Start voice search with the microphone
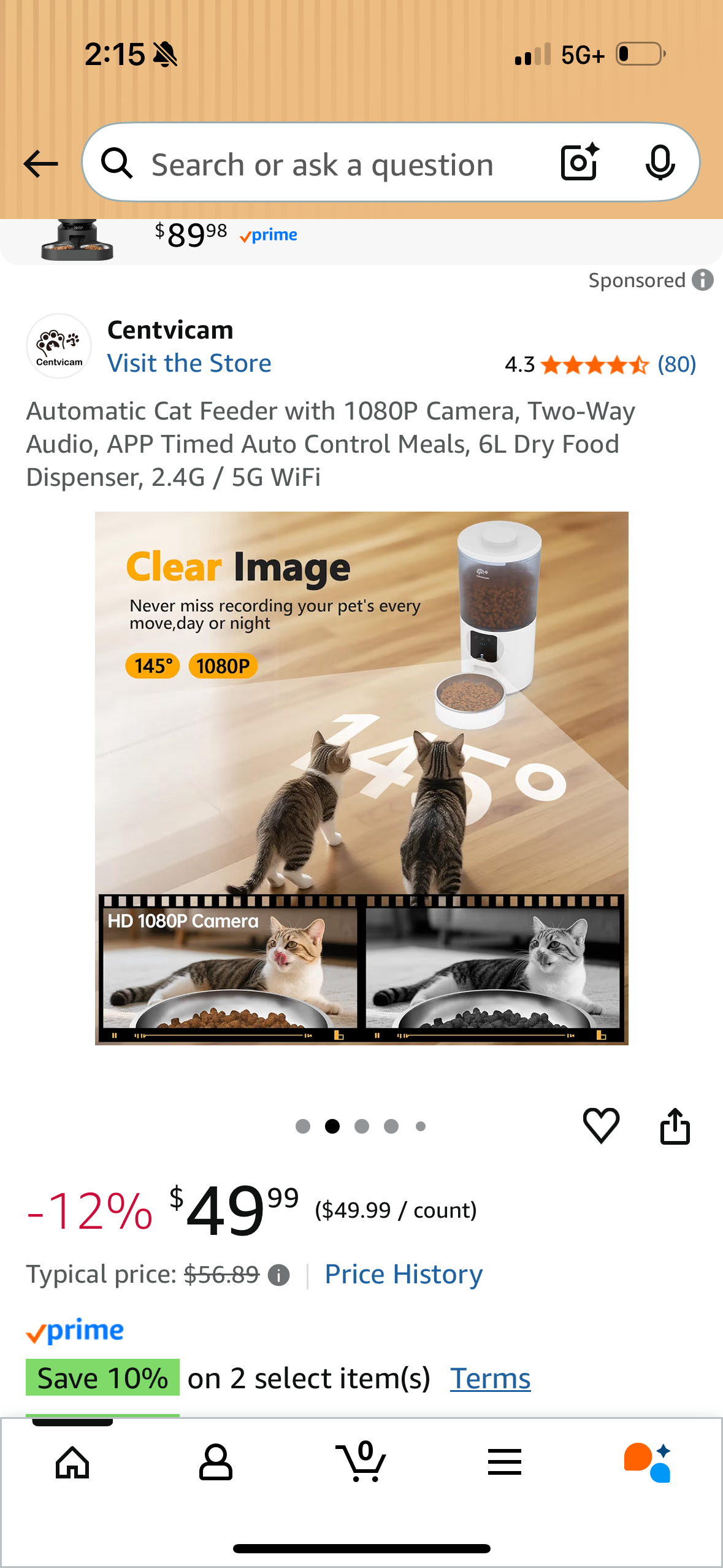Image resolution: width=723 pixels, height=1568 pixels. [x=660, y=163]
